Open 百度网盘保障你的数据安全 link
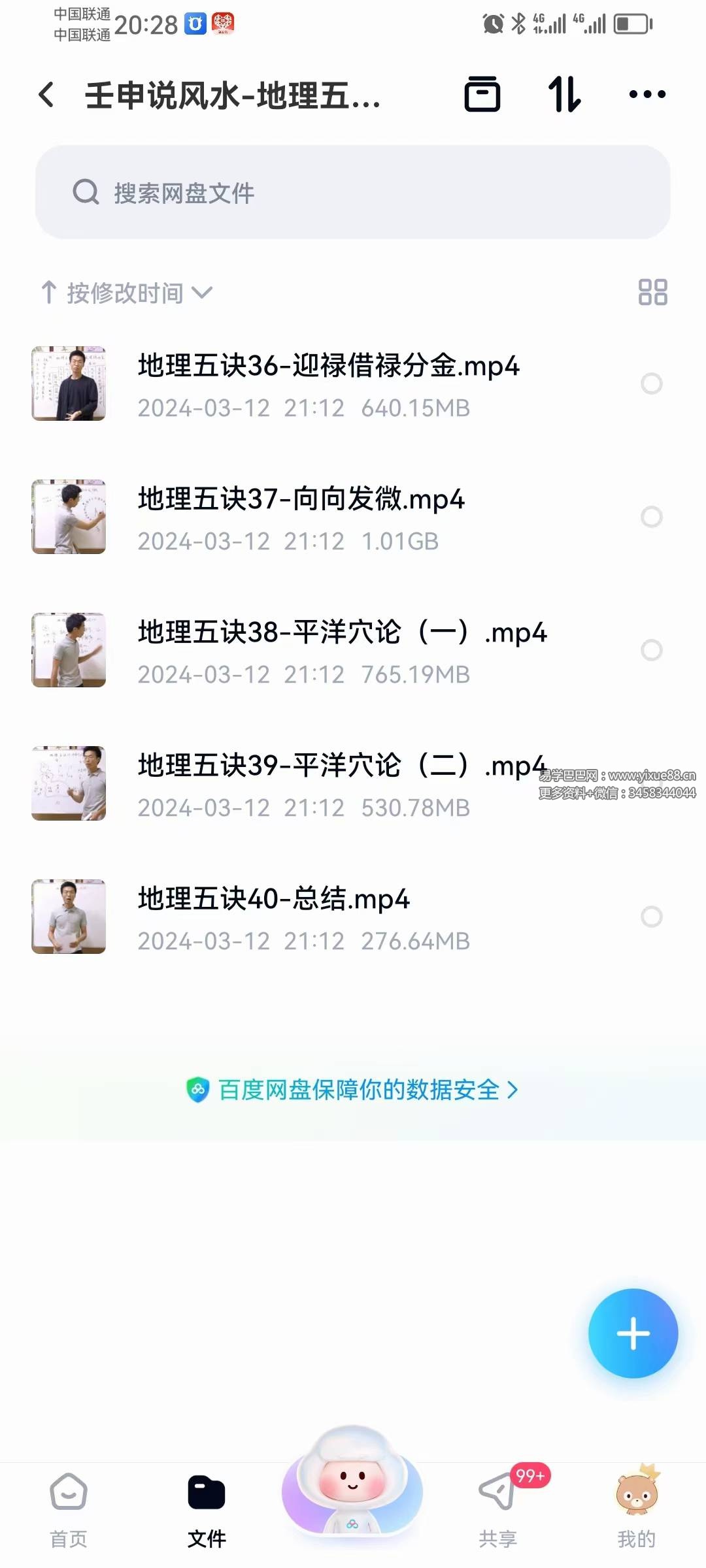This screenshot has width=706, height=1568. pos(353,1090)
